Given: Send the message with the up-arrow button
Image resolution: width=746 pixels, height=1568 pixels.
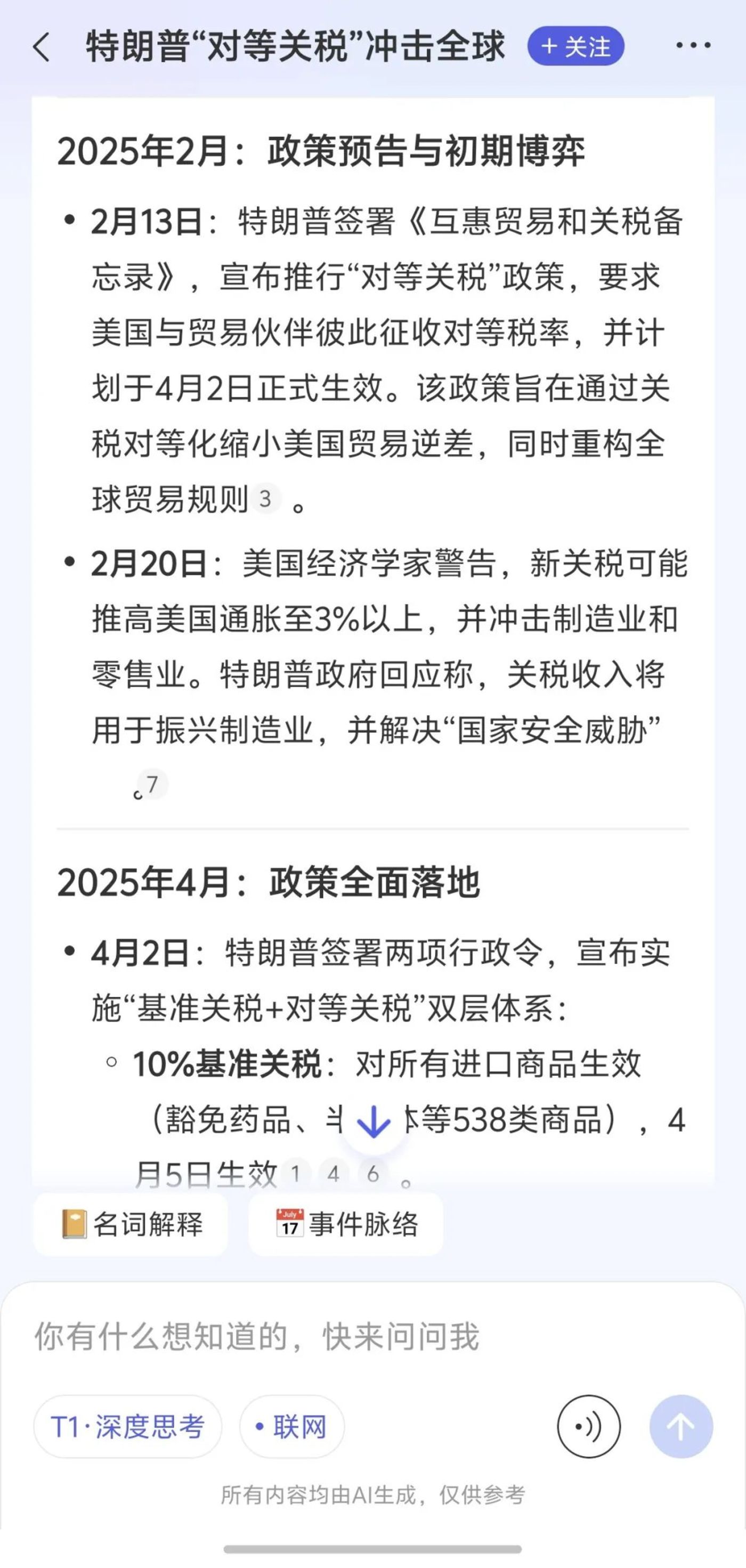Looking at the screenshot, I should [681, 1427].
